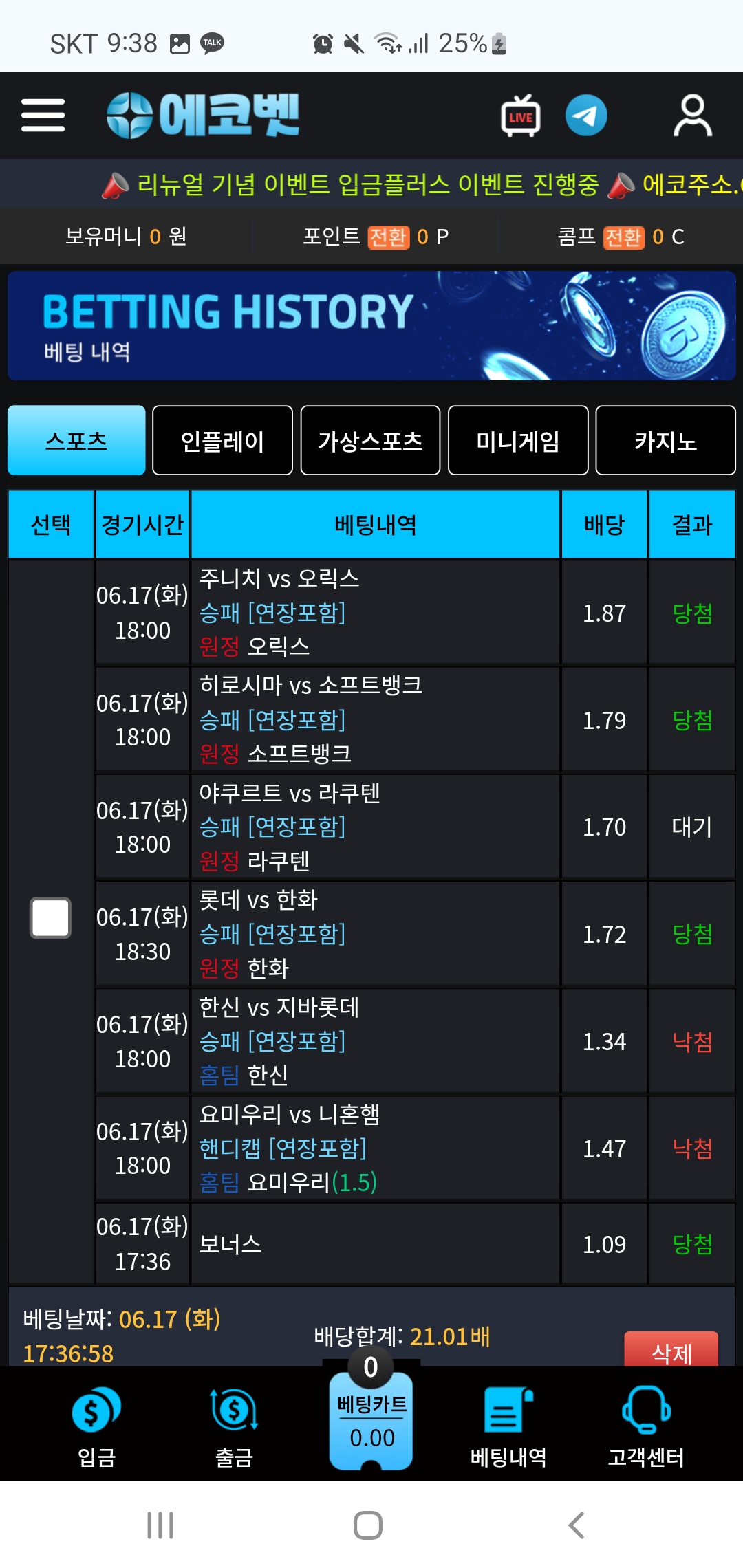Screen dimensions: 743x1568
Task: Open the user profile icon
Action: (x=692, y=116)
